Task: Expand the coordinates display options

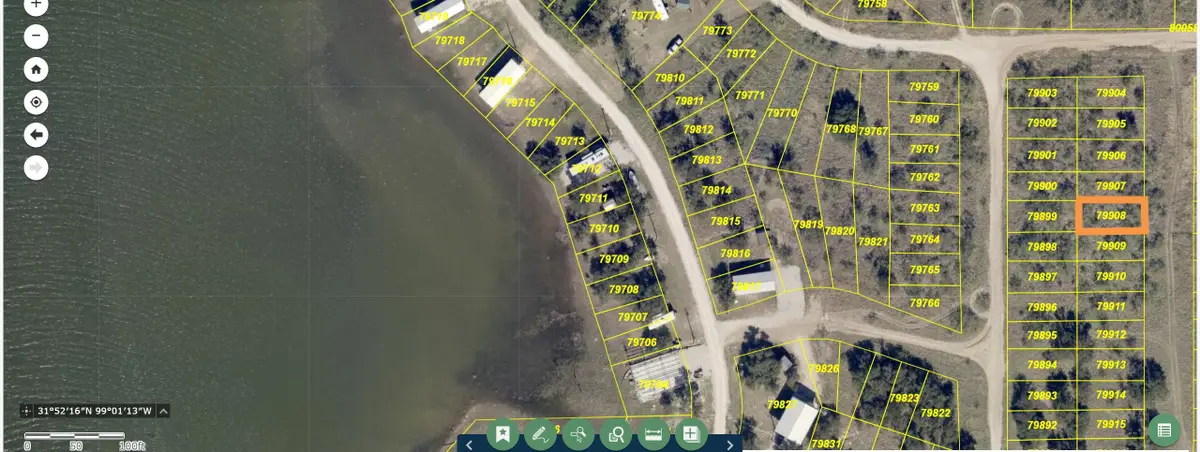Action: pos(164,411)
